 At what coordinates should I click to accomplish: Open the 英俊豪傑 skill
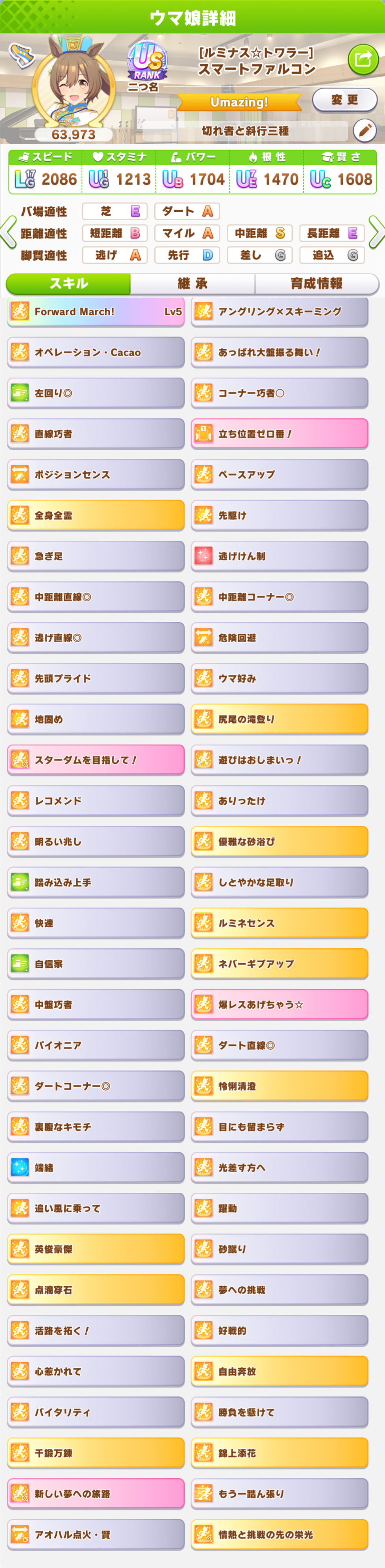coord(96,1249)
